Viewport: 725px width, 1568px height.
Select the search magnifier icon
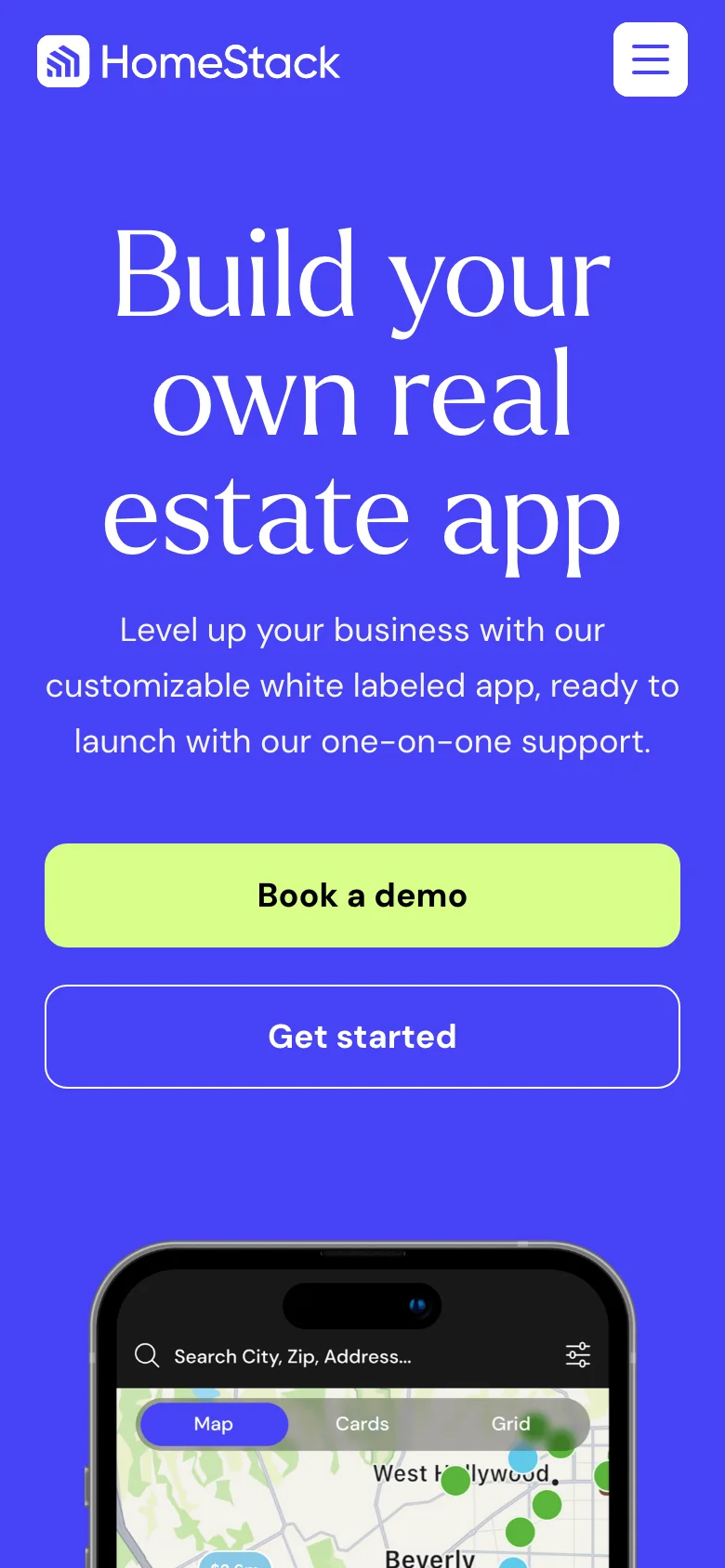[147, 1355]
